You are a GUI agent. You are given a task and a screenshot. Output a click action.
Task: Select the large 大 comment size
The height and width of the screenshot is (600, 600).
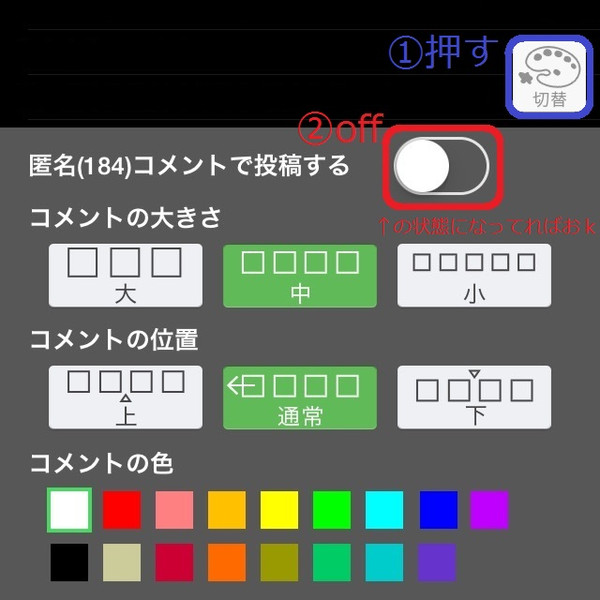(x=126, y=276)
